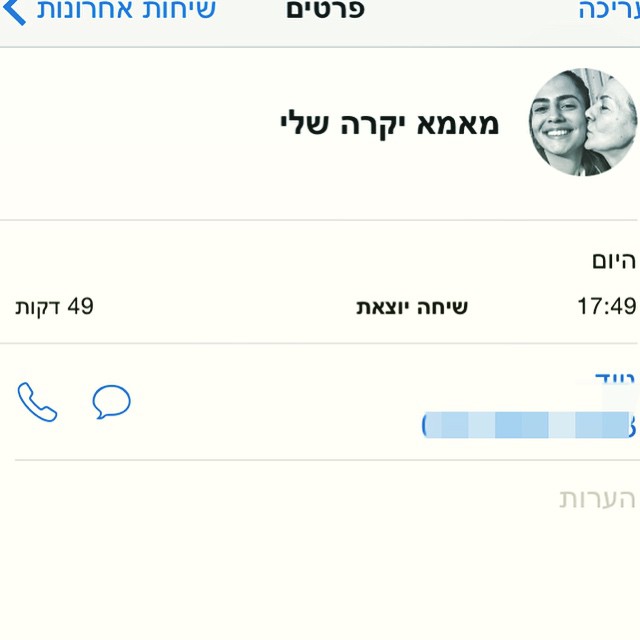Tap the blurred phone number
The width and height of the screenshot is (640, 640).
coord(528,425)
